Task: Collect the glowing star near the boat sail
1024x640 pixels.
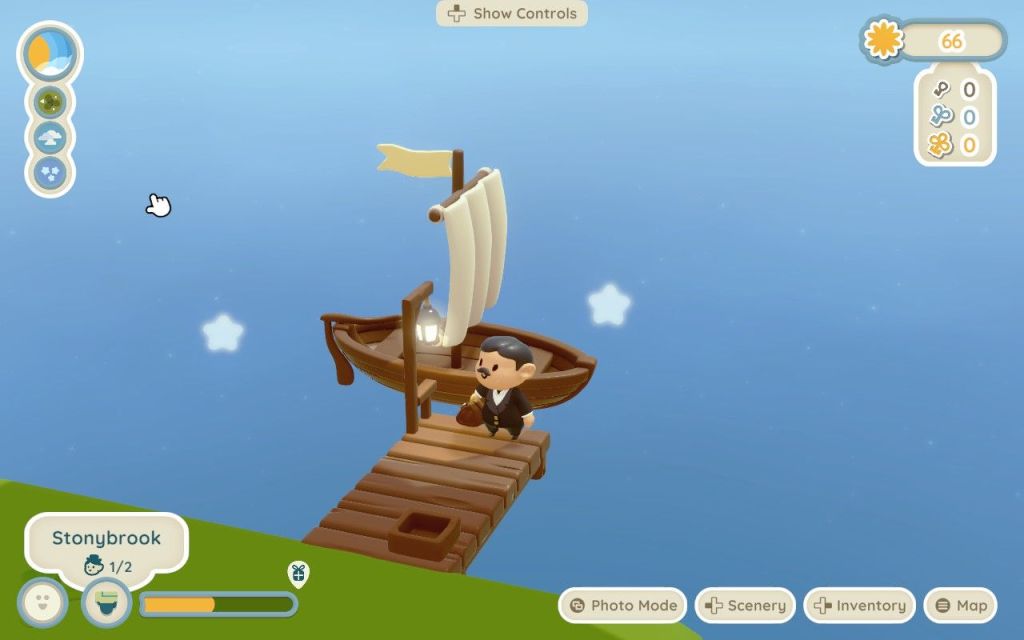Action: [x=608, y=305]
